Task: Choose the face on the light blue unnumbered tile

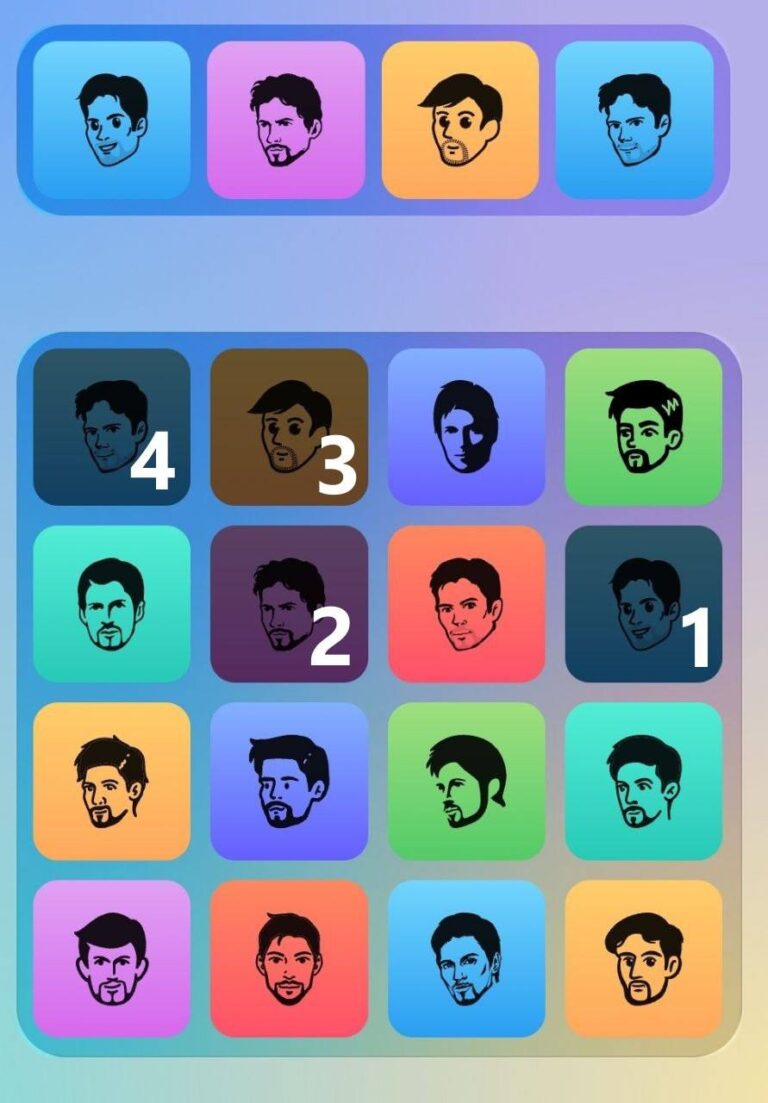Action: coord(466,958)
